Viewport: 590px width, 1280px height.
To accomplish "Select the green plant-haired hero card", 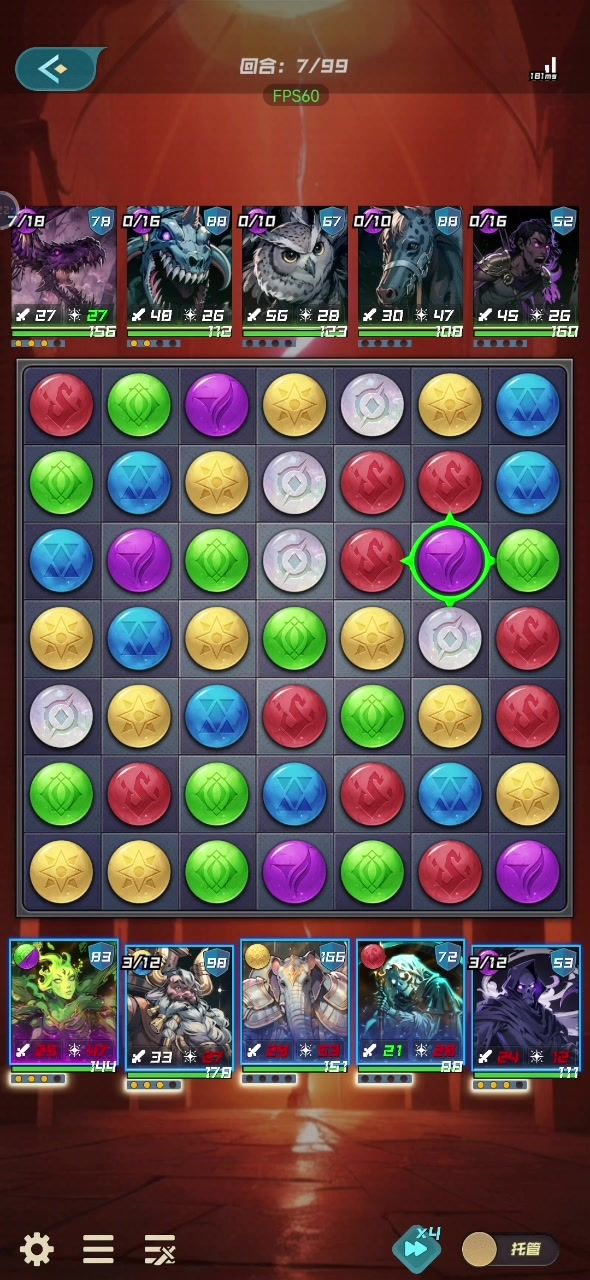I will click(x=64, y=1007).
